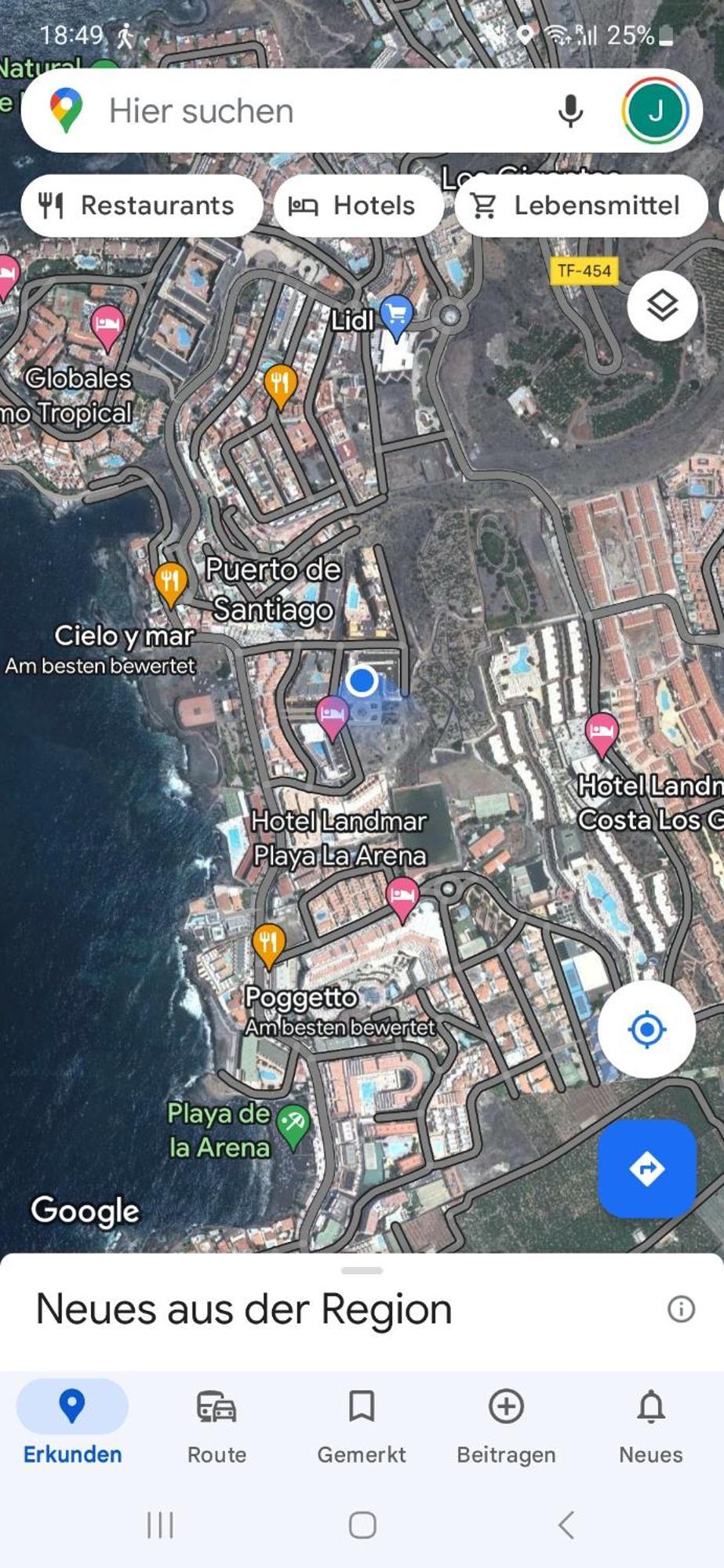Open the Hotel Landmar Playa La Arena pin
The height and width of the screenshot is (1568, 724).
[402, 896]
